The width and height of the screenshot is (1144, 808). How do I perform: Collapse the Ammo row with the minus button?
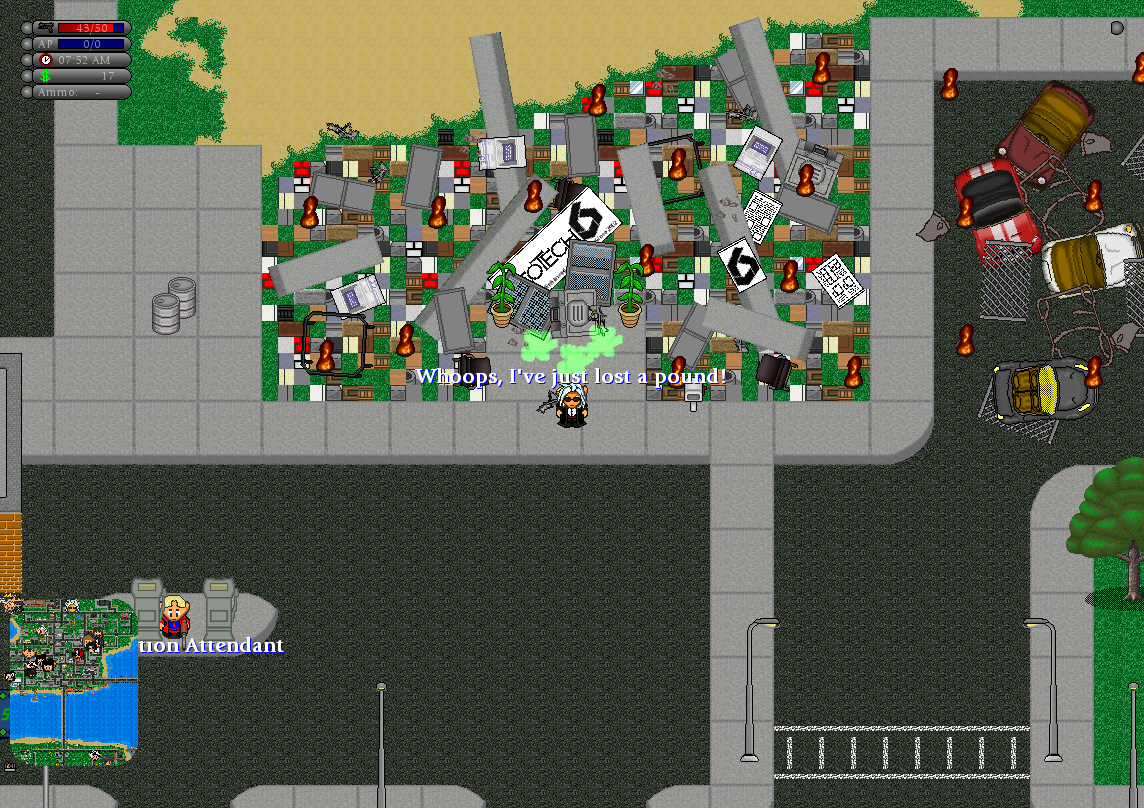pos(26,92)
